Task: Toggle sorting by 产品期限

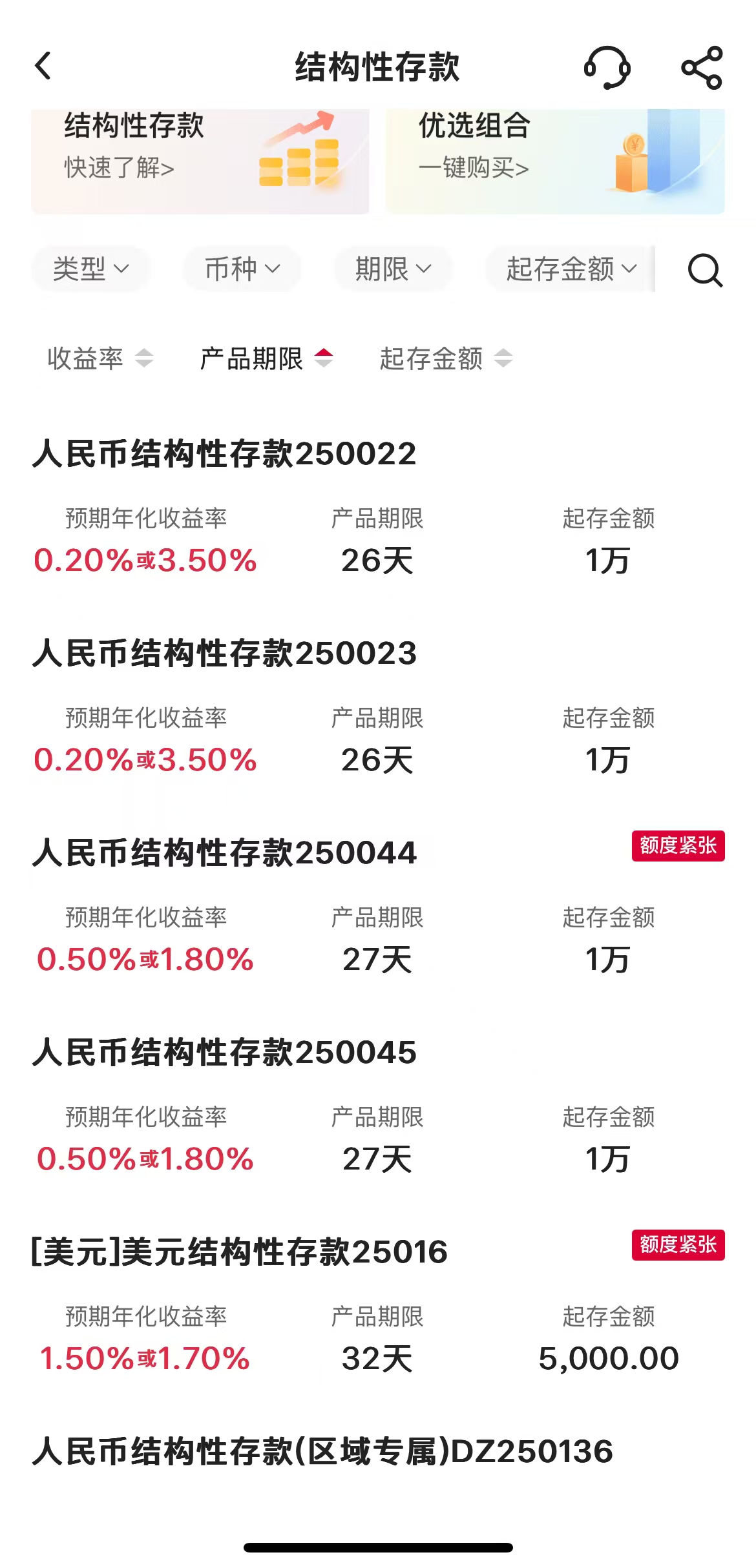Action: pos(266,358)
